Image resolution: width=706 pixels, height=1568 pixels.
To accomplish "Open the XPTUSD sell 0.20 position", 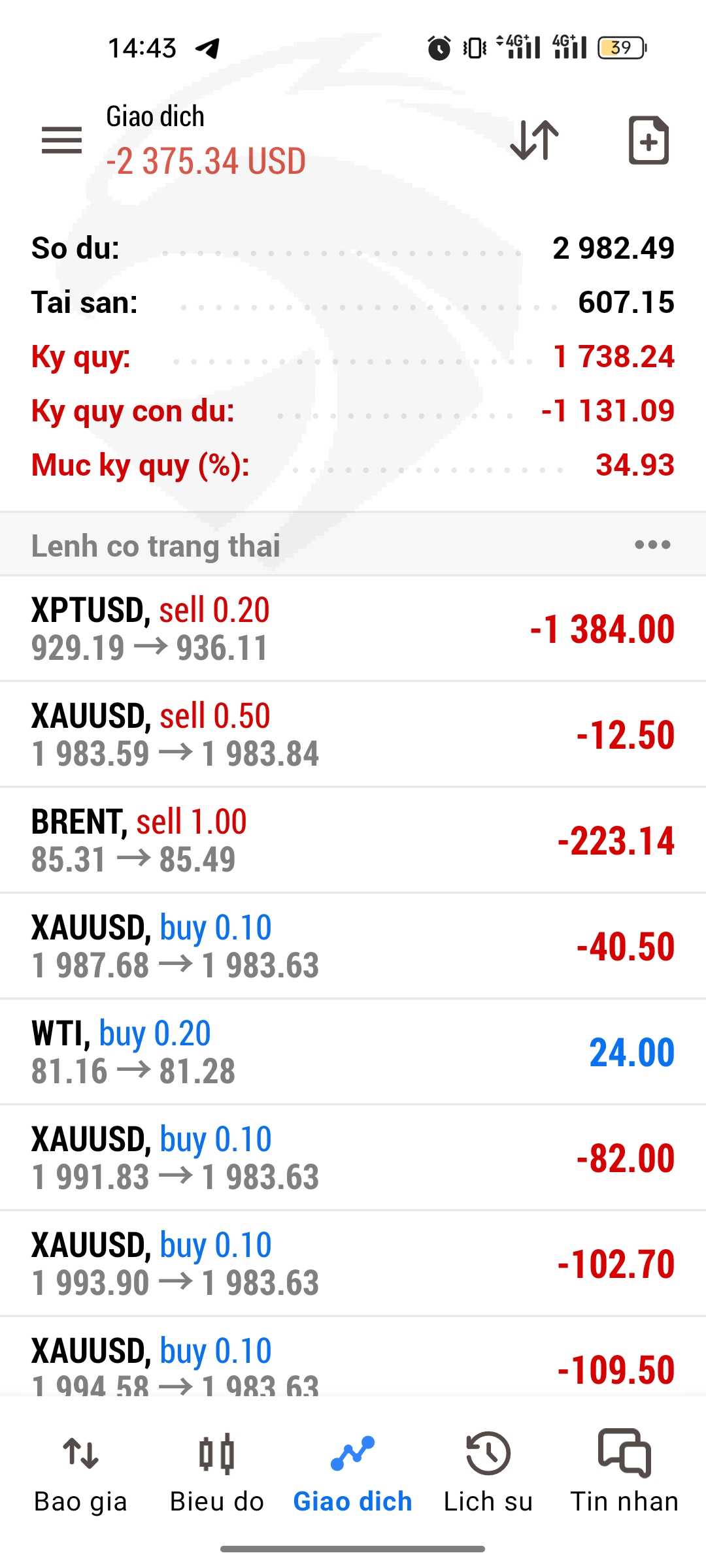I will pyautogui.click(x=353, y=629).
